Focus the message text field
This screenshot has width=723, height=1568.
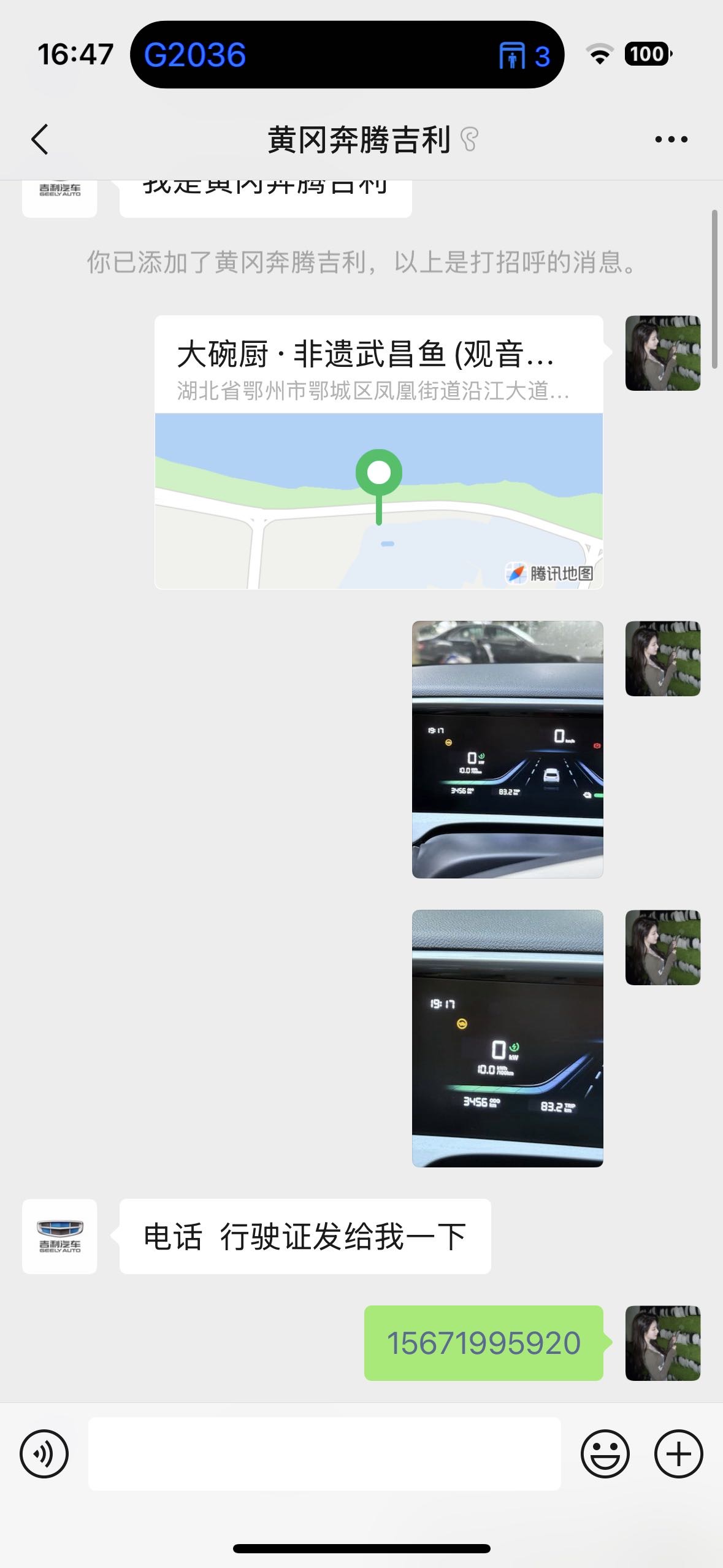point(324,1453)
